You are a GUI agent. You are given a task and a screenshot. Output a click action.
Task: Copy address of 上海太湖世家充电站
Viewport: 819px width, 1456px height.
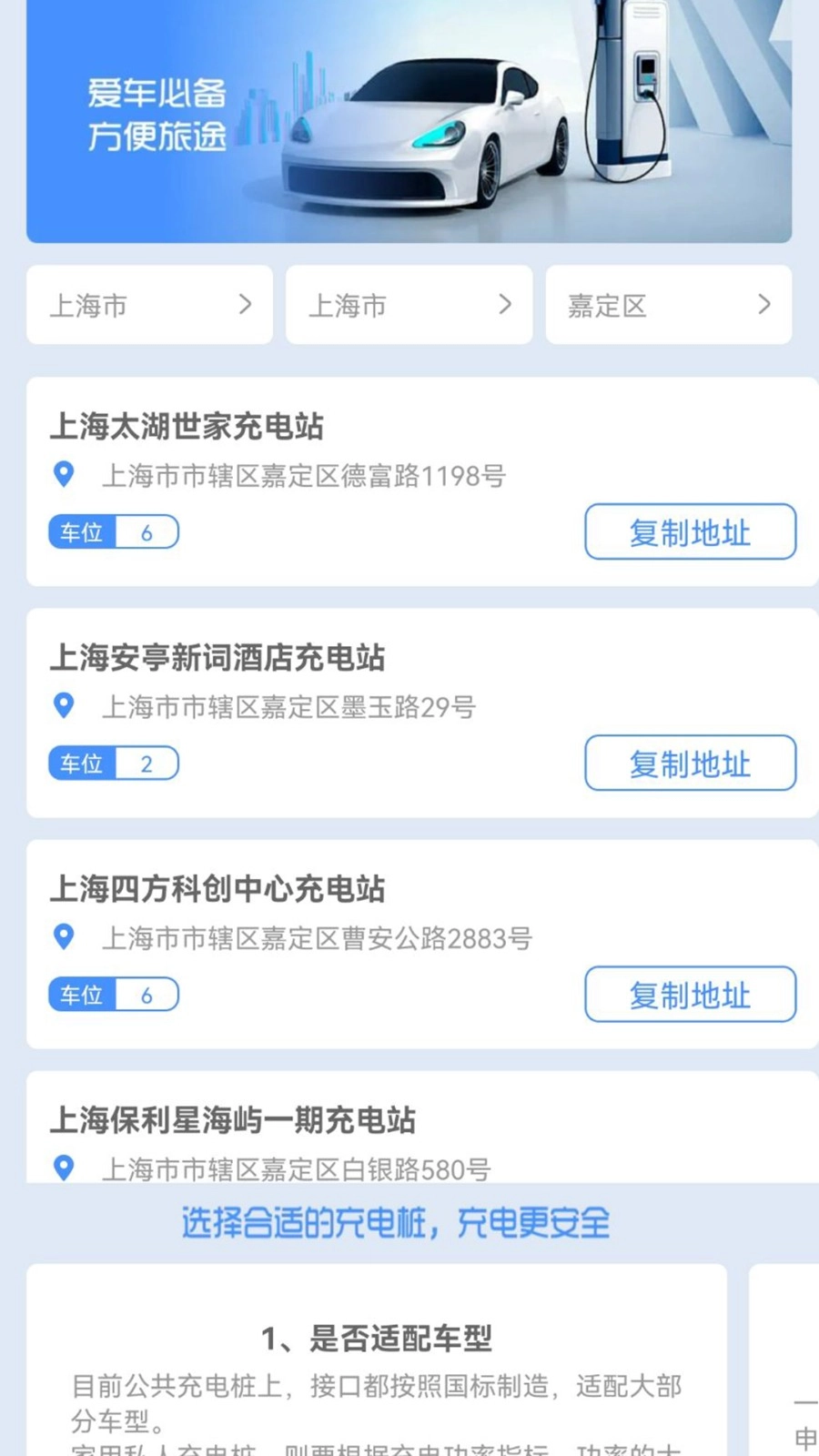point(689,532)
